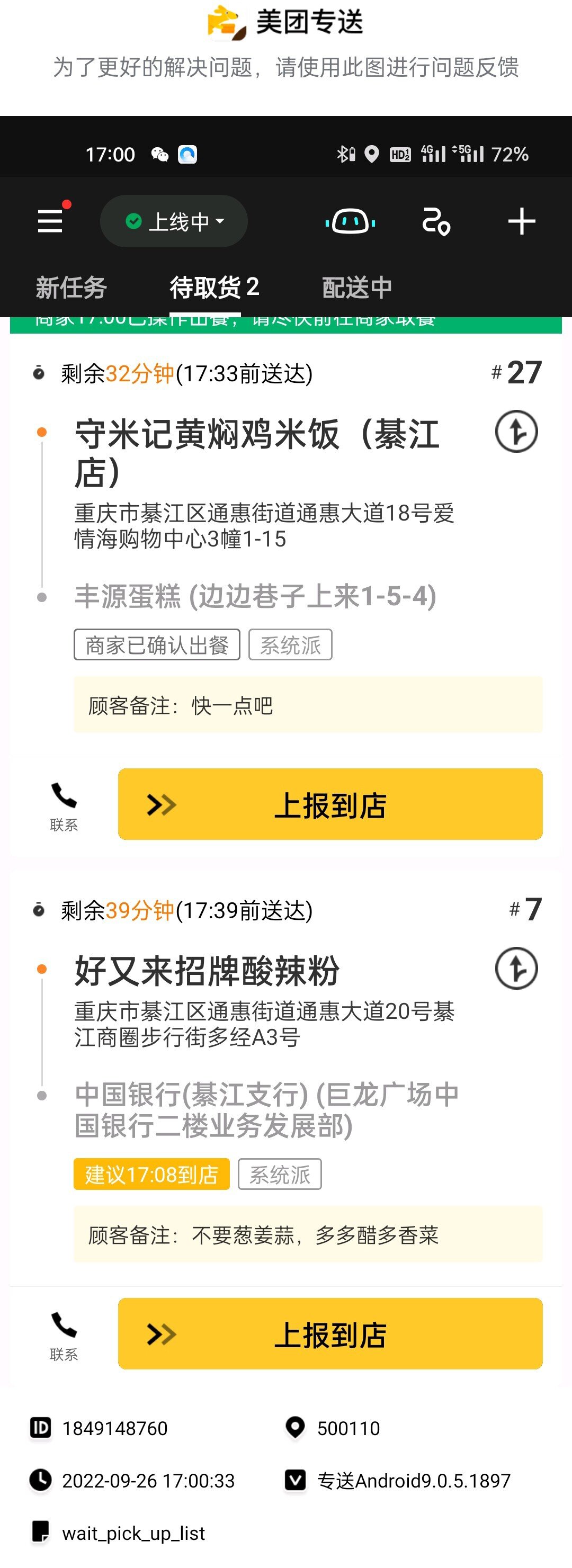Screen dimensions: 572x1568
Task: Open the 上线中 status dropdown
Action: point(174,221)
